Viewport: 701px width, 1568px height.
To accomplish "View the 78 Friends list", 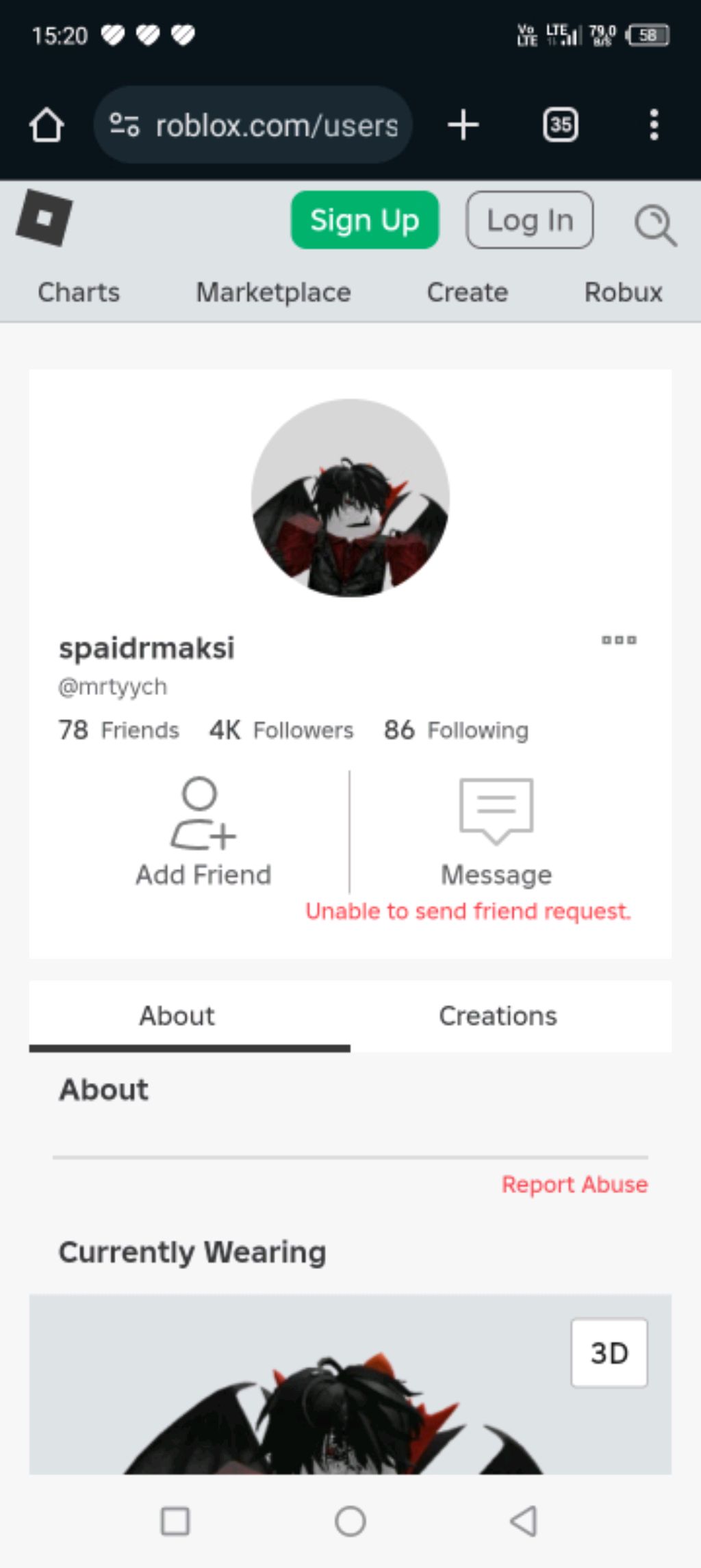I will (x=118, y=731).
